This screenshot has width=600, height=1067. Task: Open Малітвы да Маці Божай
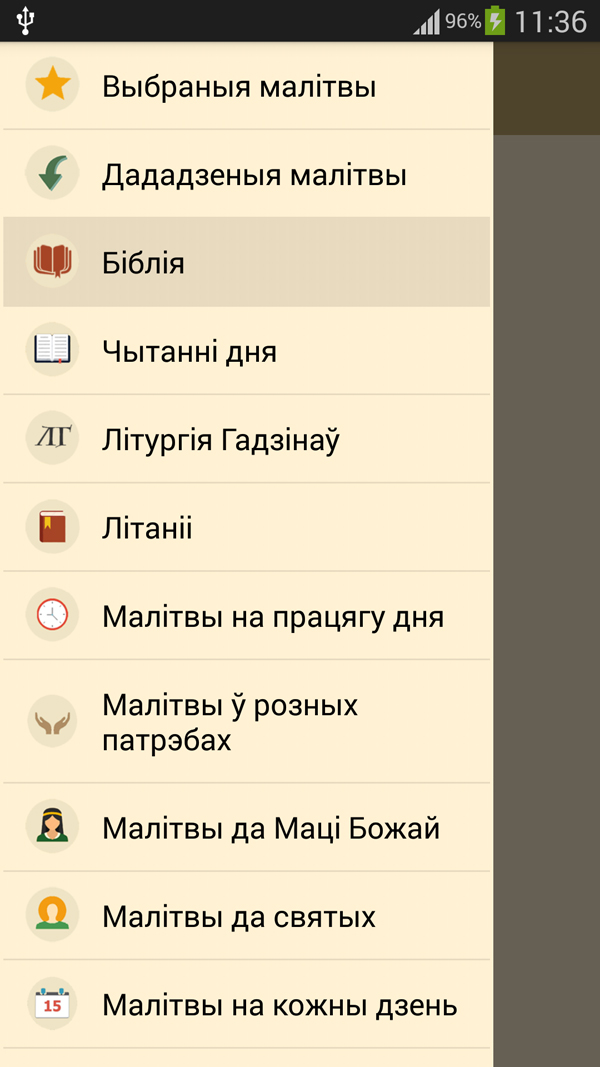246,827
